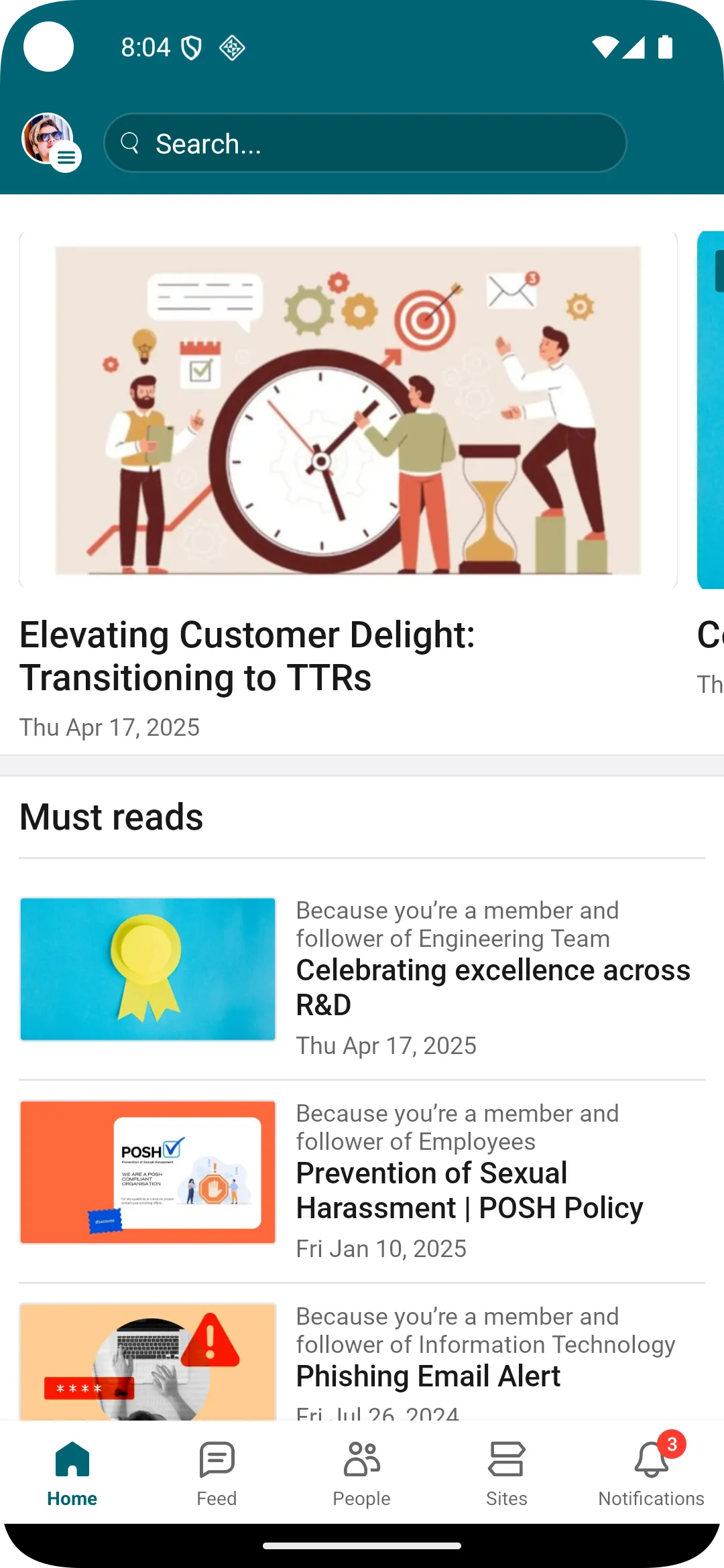The width and height of the screenshot is (724, 1568).
Task: Open the Phishing Email Alert post
Action: pyautogui.click(x=428, y=1376)
